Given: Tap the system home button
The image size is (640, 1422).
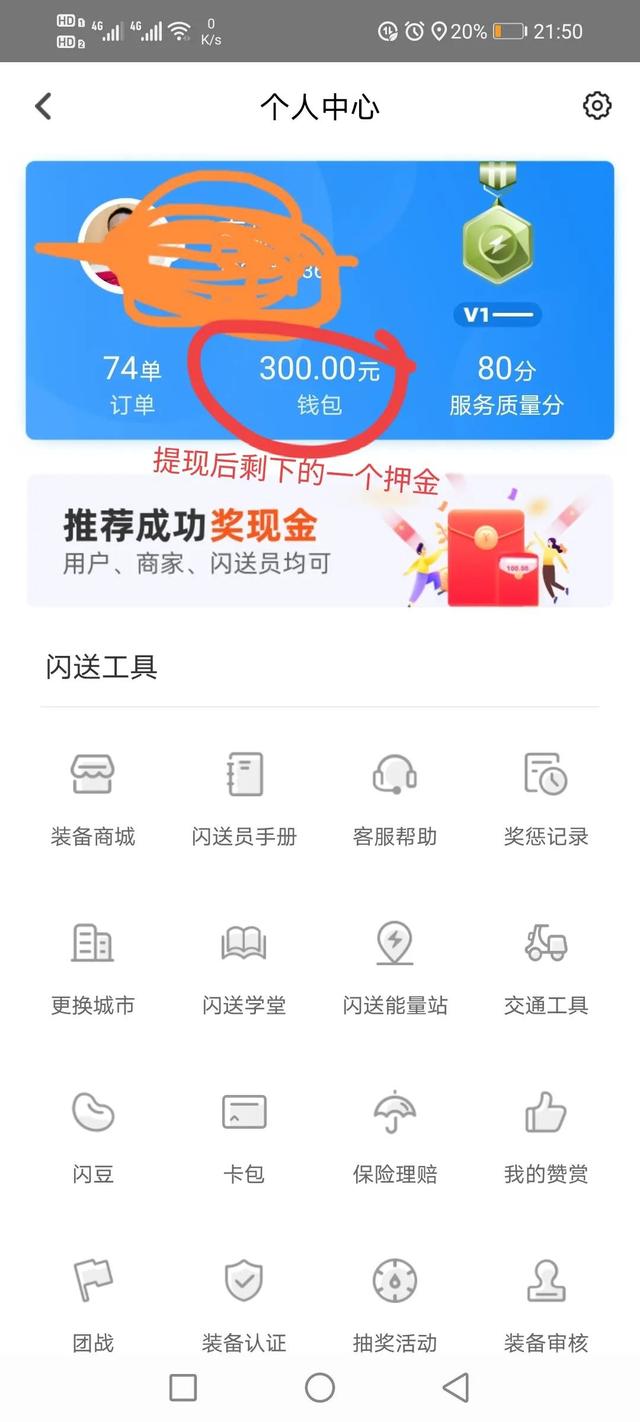Looking at the screenshot, I should 320,1387.
